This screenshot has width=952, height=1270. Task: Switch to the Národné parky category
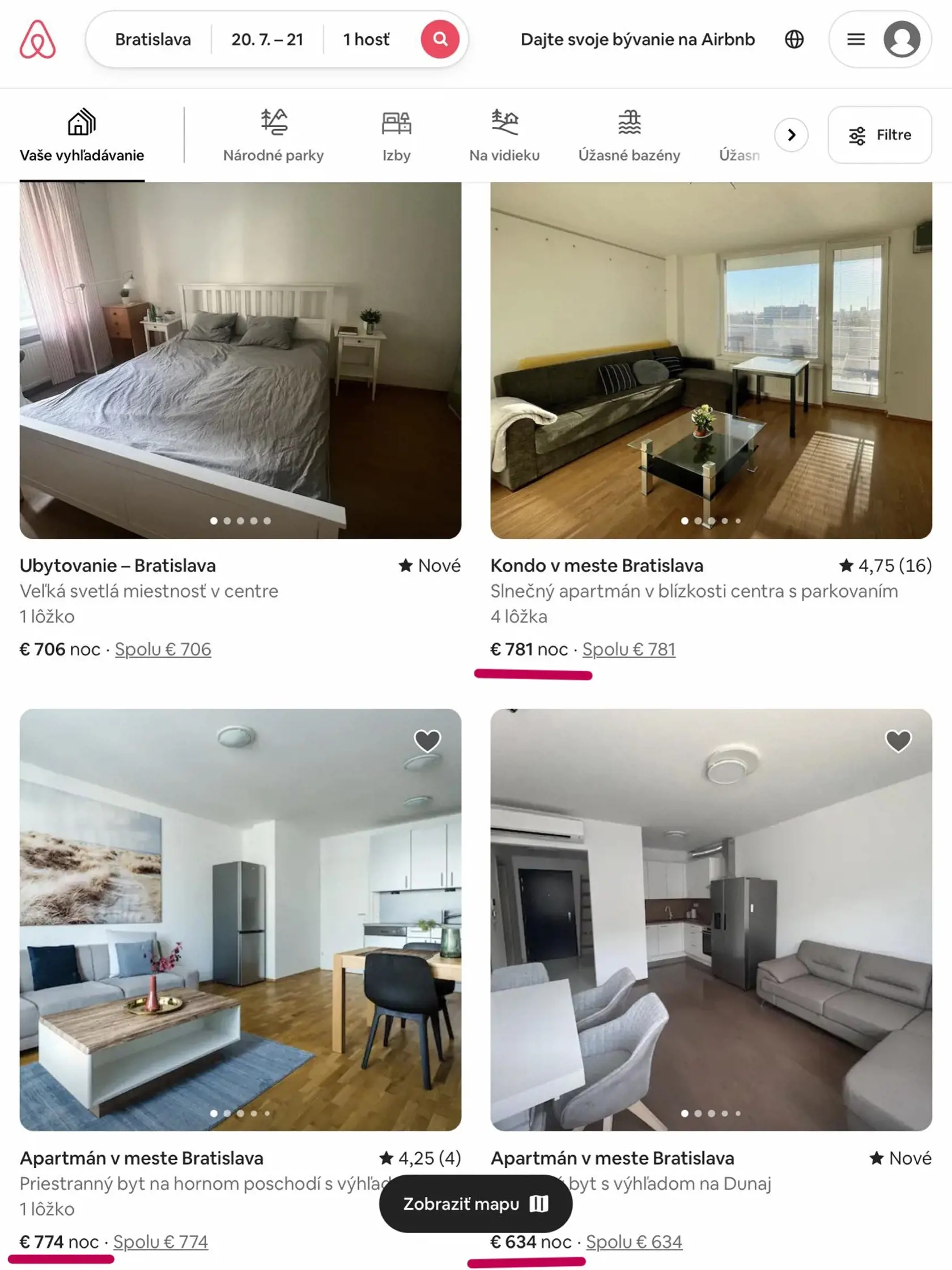coord(273,135)
